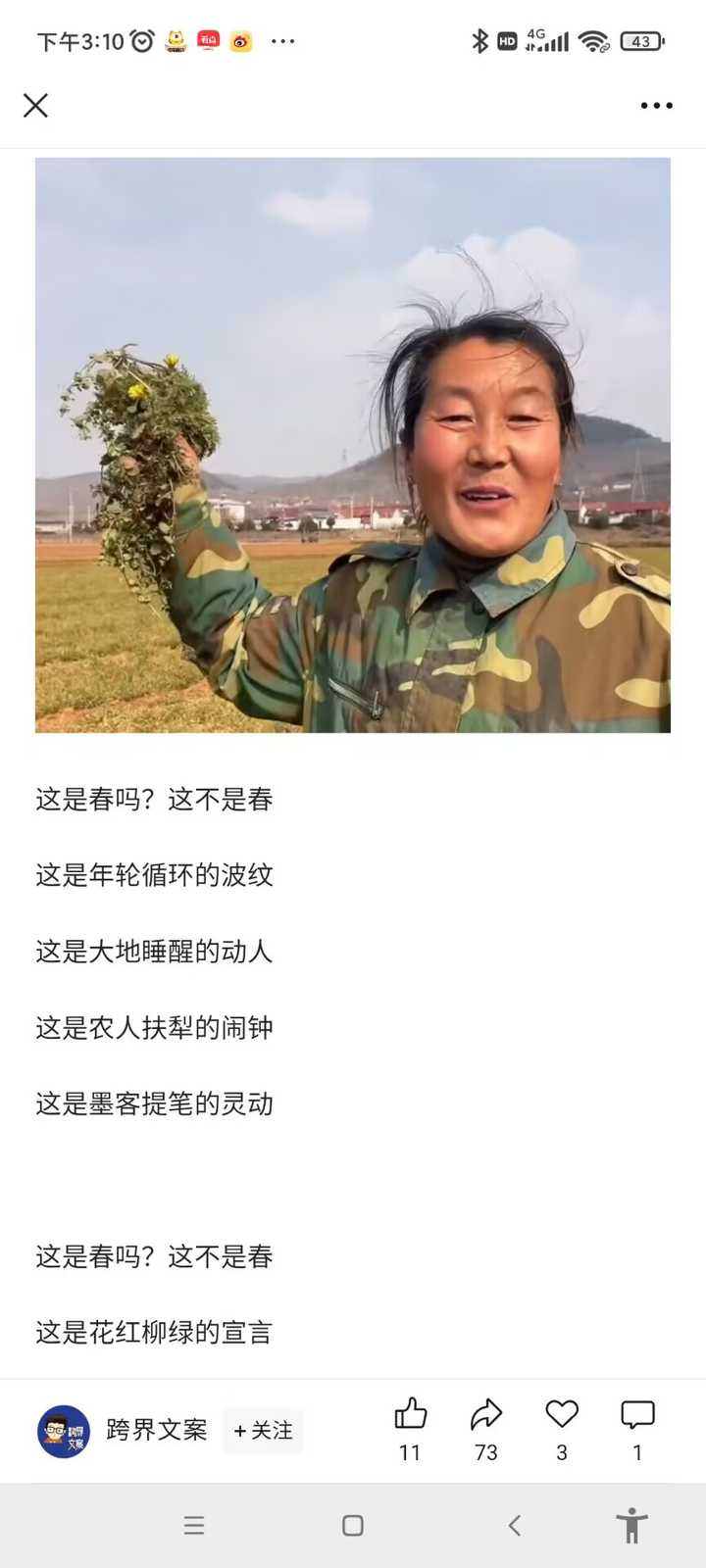The height and width of the screenshot is (1568, 706).
Task: Open 跨界文案 author profile avatar
Action: tap(64, 1431)
